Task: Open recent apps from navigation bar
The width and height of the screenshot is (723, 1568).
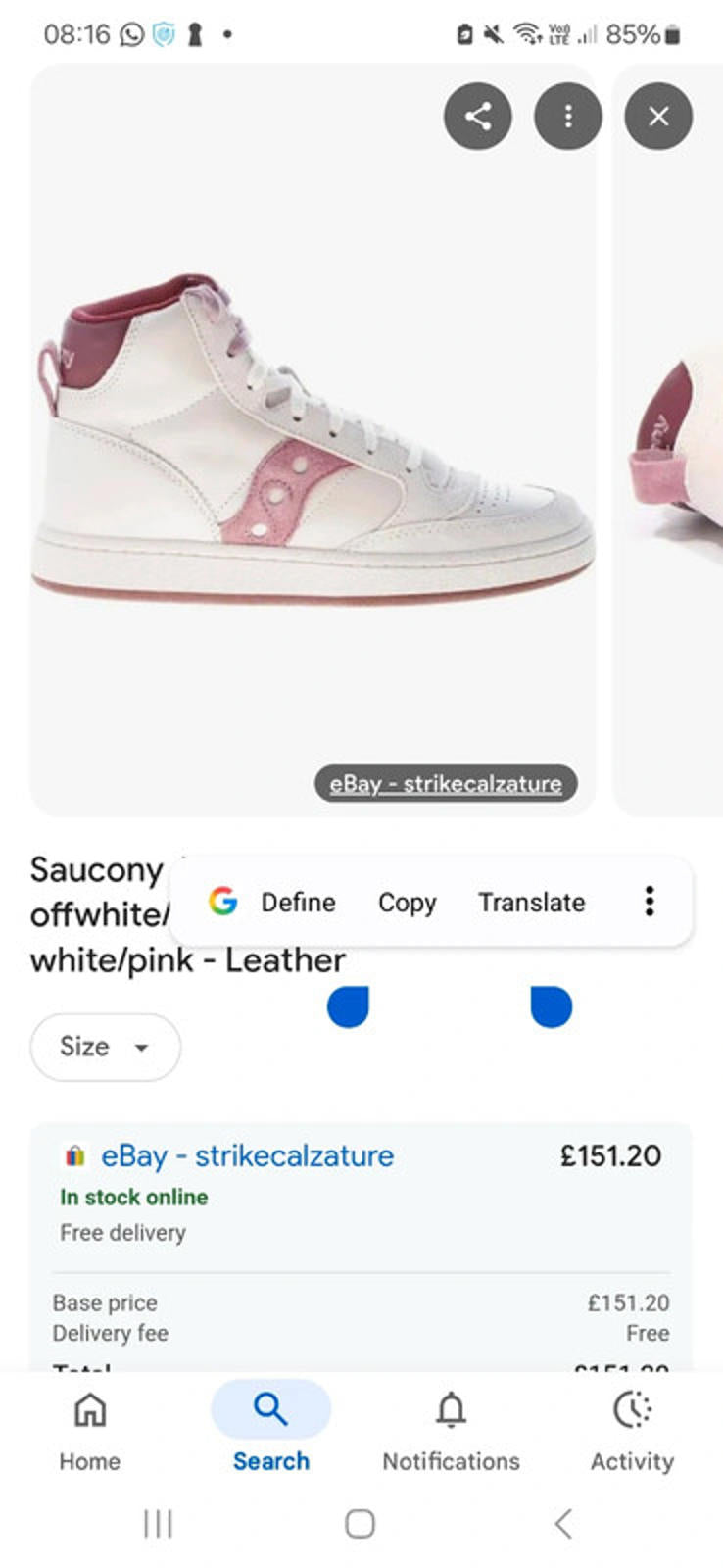Action: [158, 1523]
